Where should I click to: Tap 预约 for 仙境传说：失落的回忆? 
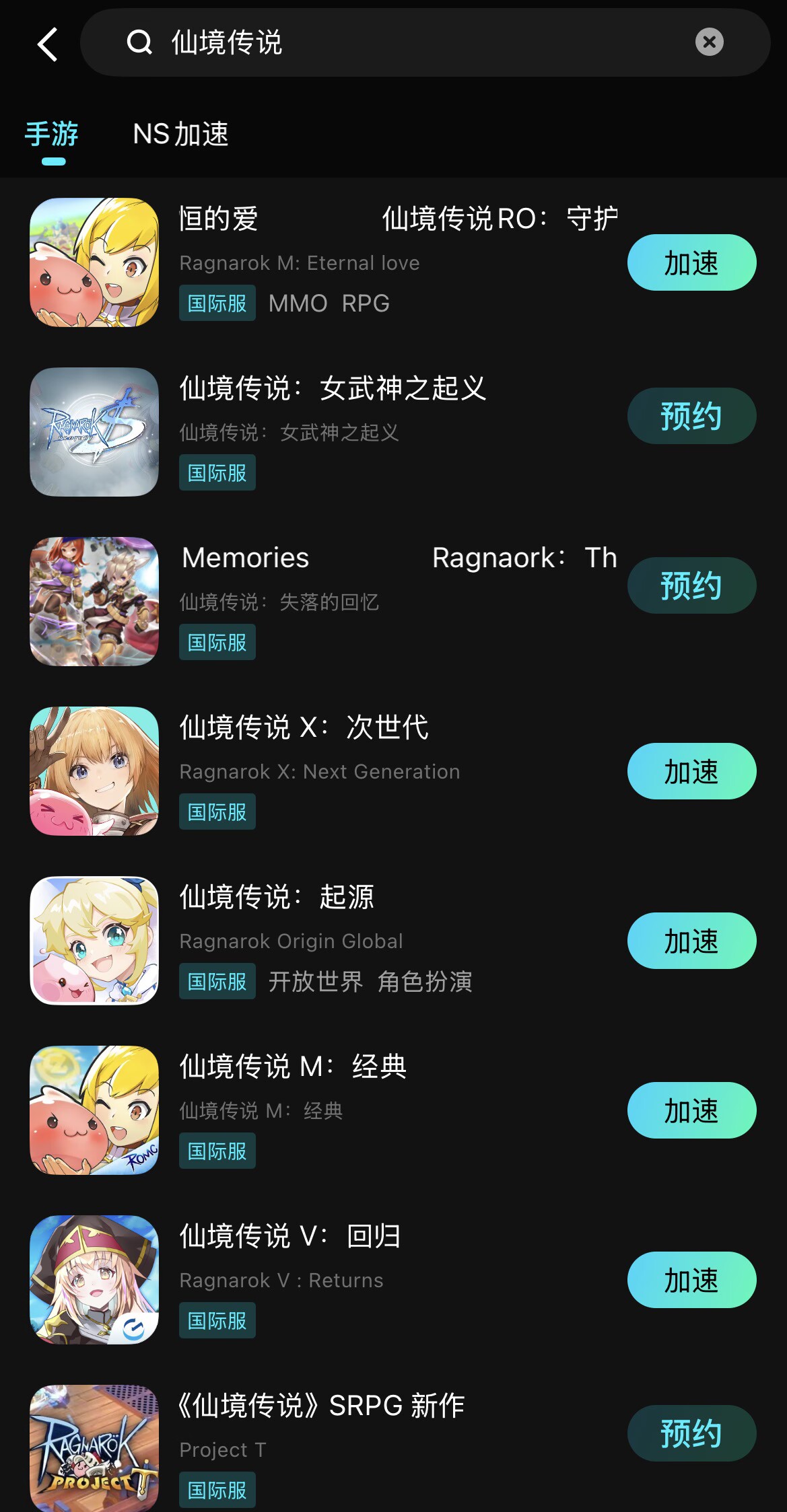tap(691, 585)
